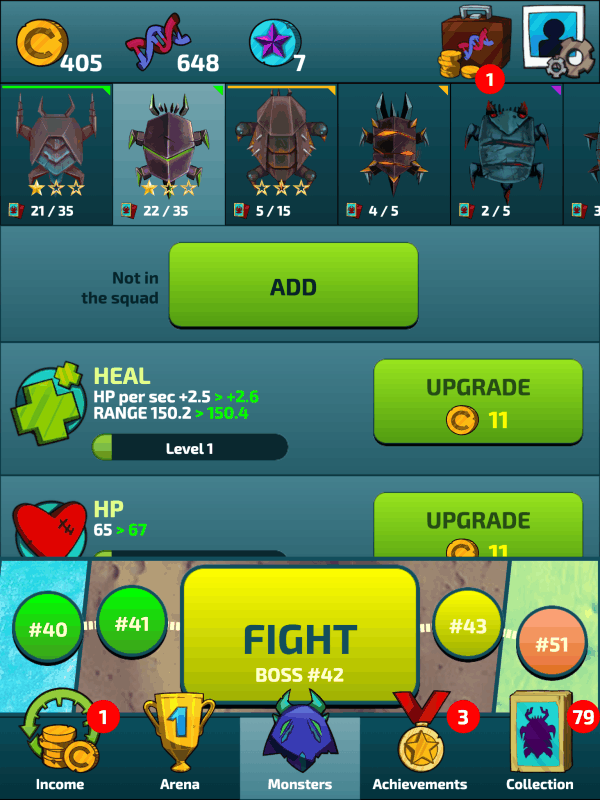Go to the Achievements tab

pyautogui.click(x=419, y=754)
